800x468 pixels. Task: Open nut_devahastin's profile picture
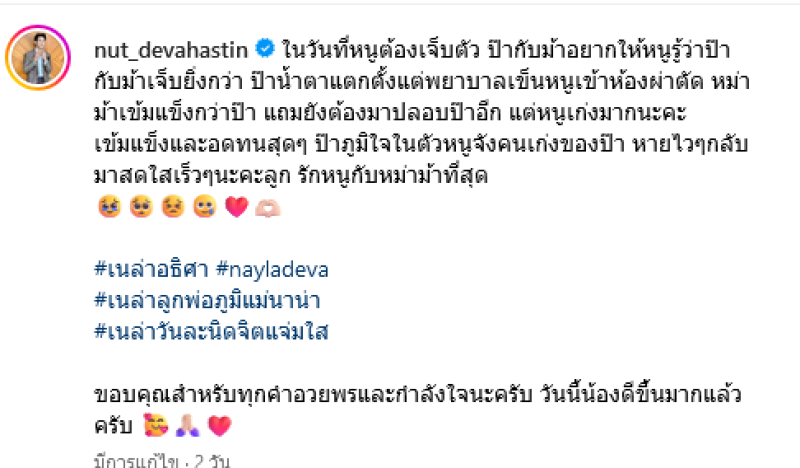coord(40,59)
